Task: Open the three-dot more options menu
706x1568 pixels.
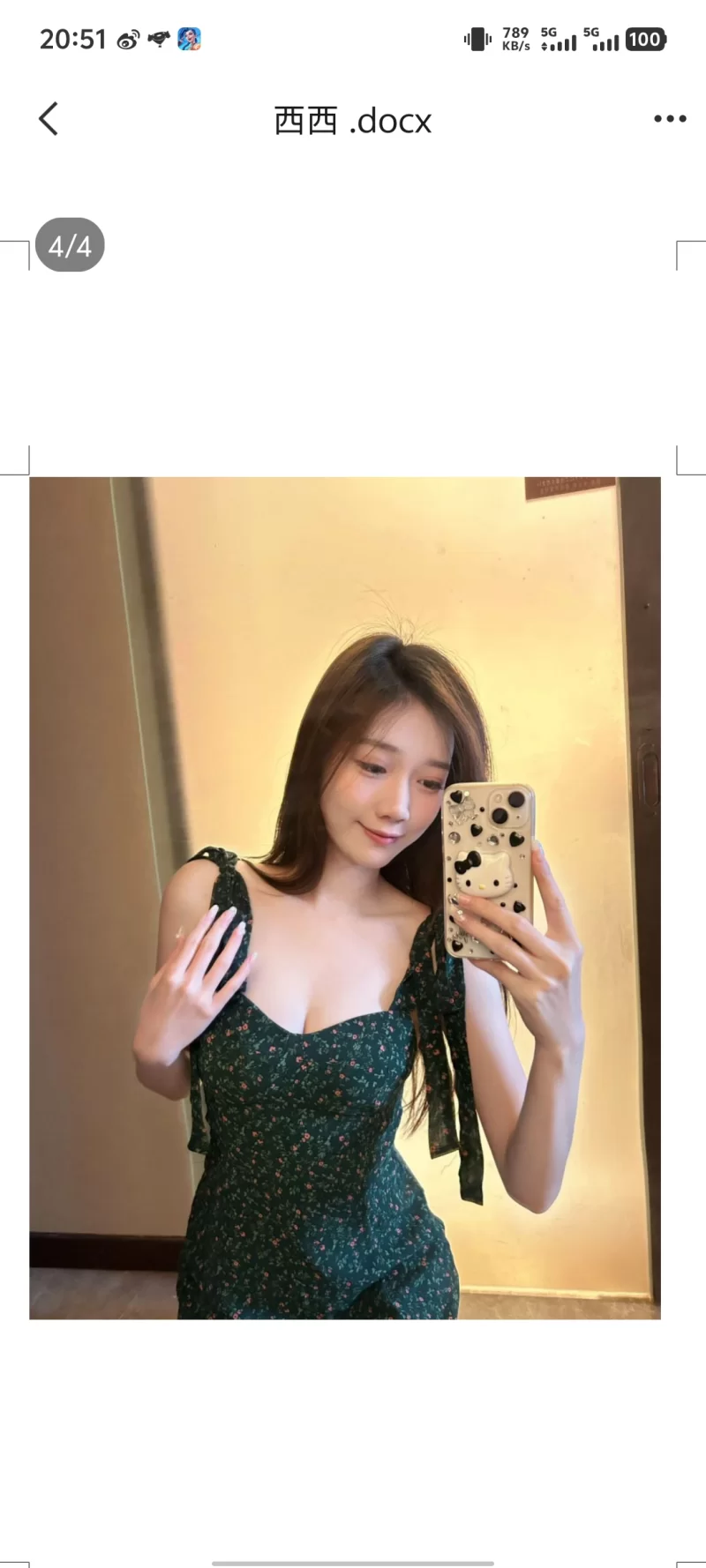Action: (x=670, y=119)
